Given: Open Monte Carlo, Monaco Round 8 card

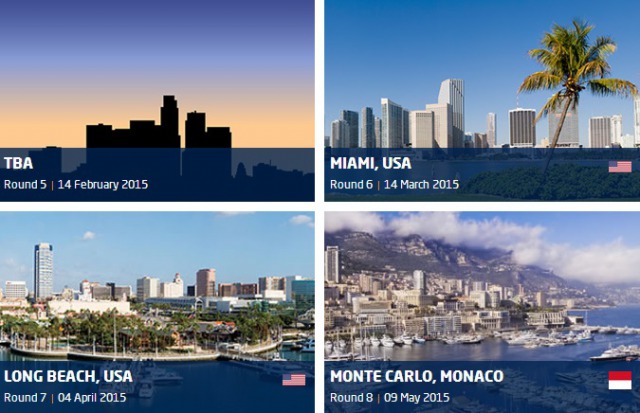Looking at the screenshot, I should point(481,312).
